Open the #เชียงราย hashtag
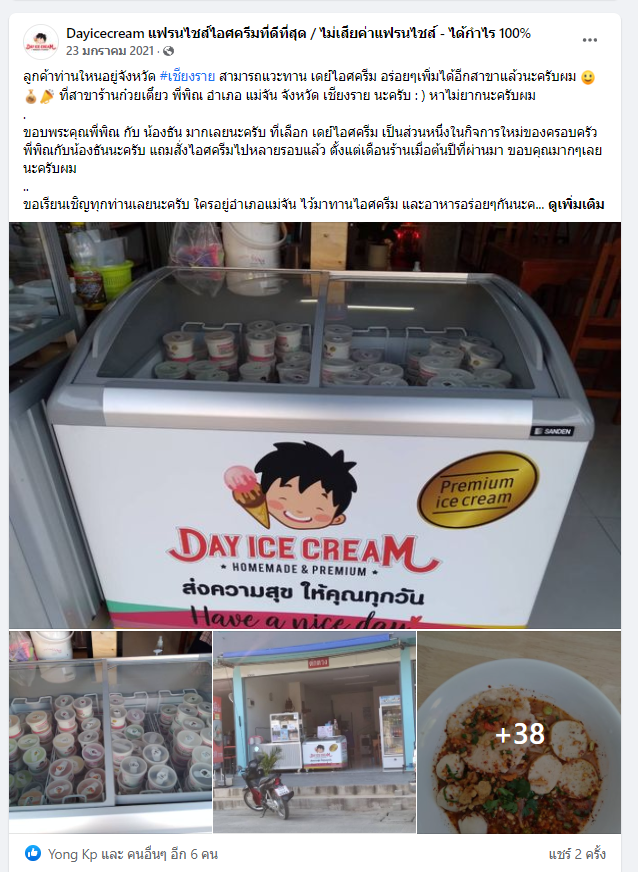638x872 pixels. (x=189, y=77)
